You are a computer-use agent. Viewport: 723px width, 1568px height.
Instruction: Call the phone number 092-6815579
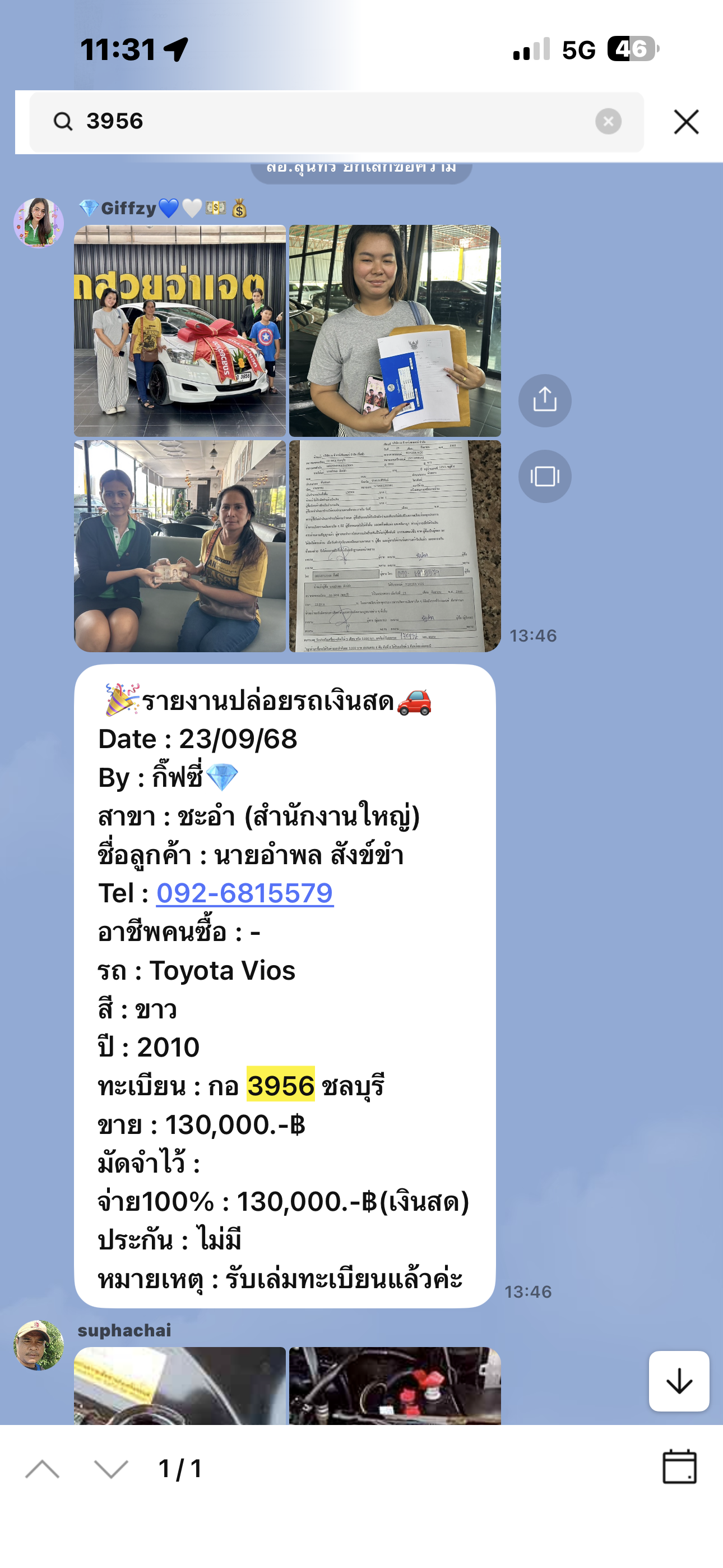click(245, 893)
